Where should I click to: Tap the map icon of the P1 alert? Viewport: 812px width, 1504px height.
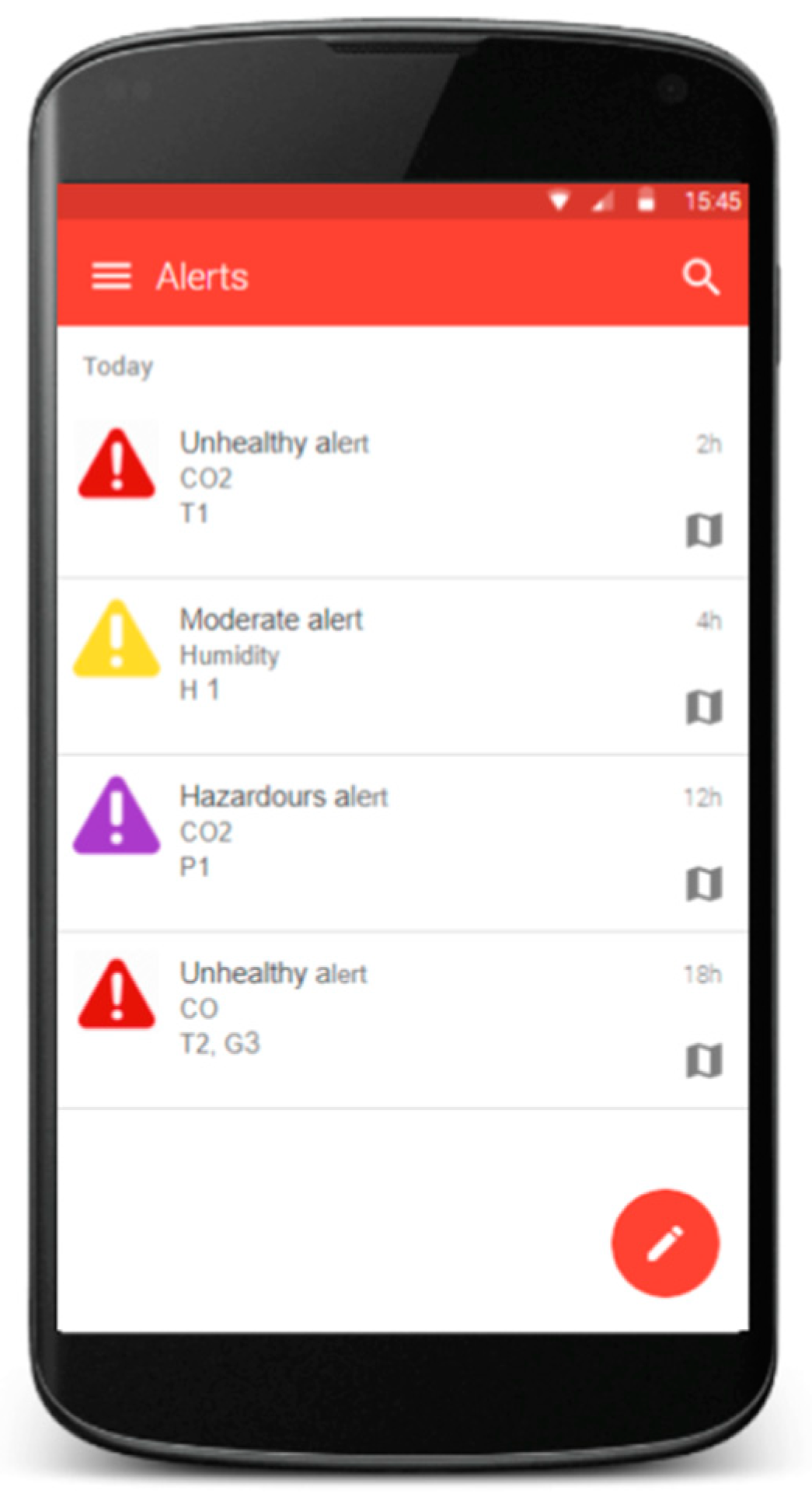pyautogui.click(x=704, y=884)
